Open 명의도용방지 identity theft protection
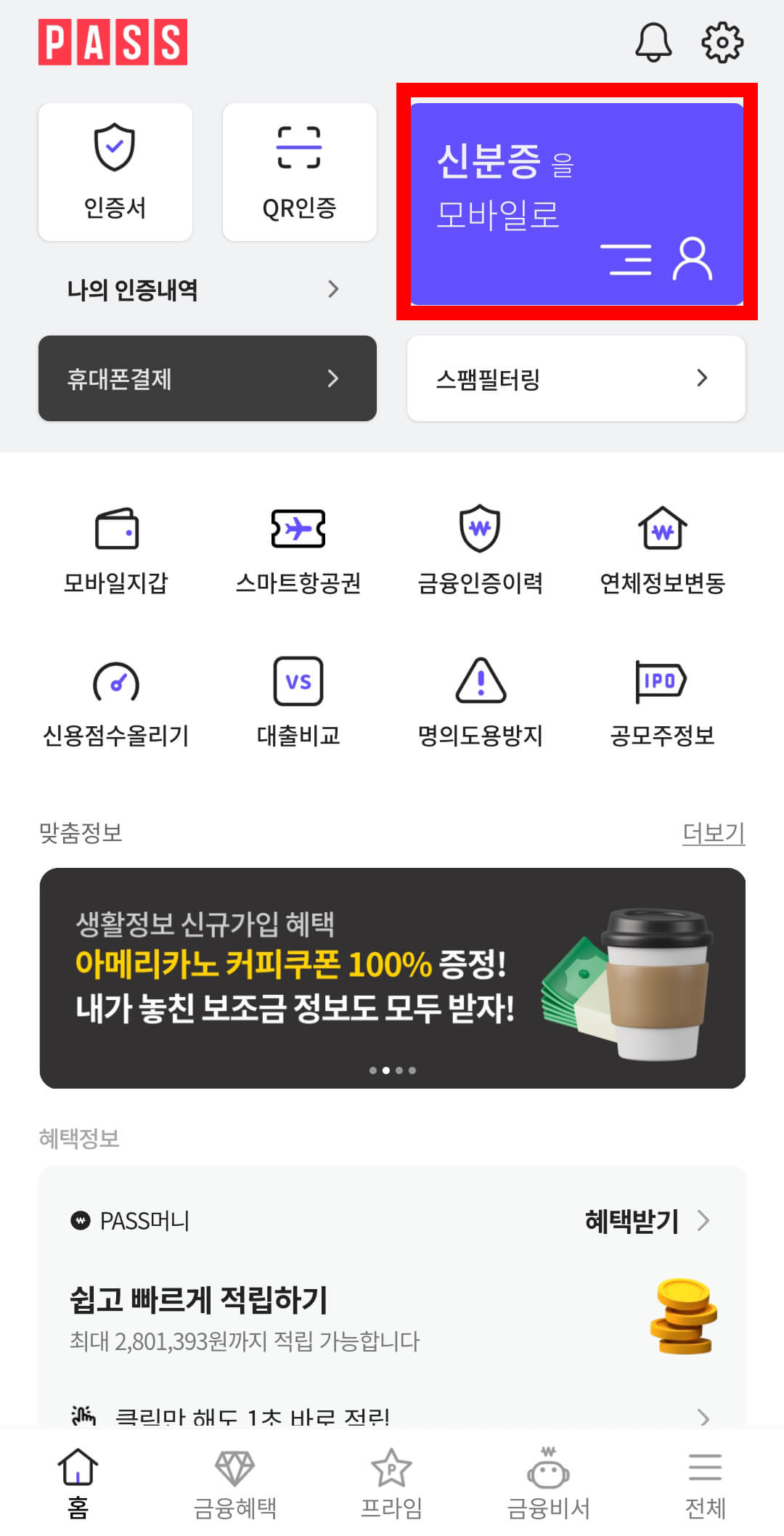 pyautogui.click(x=481, y=704)
